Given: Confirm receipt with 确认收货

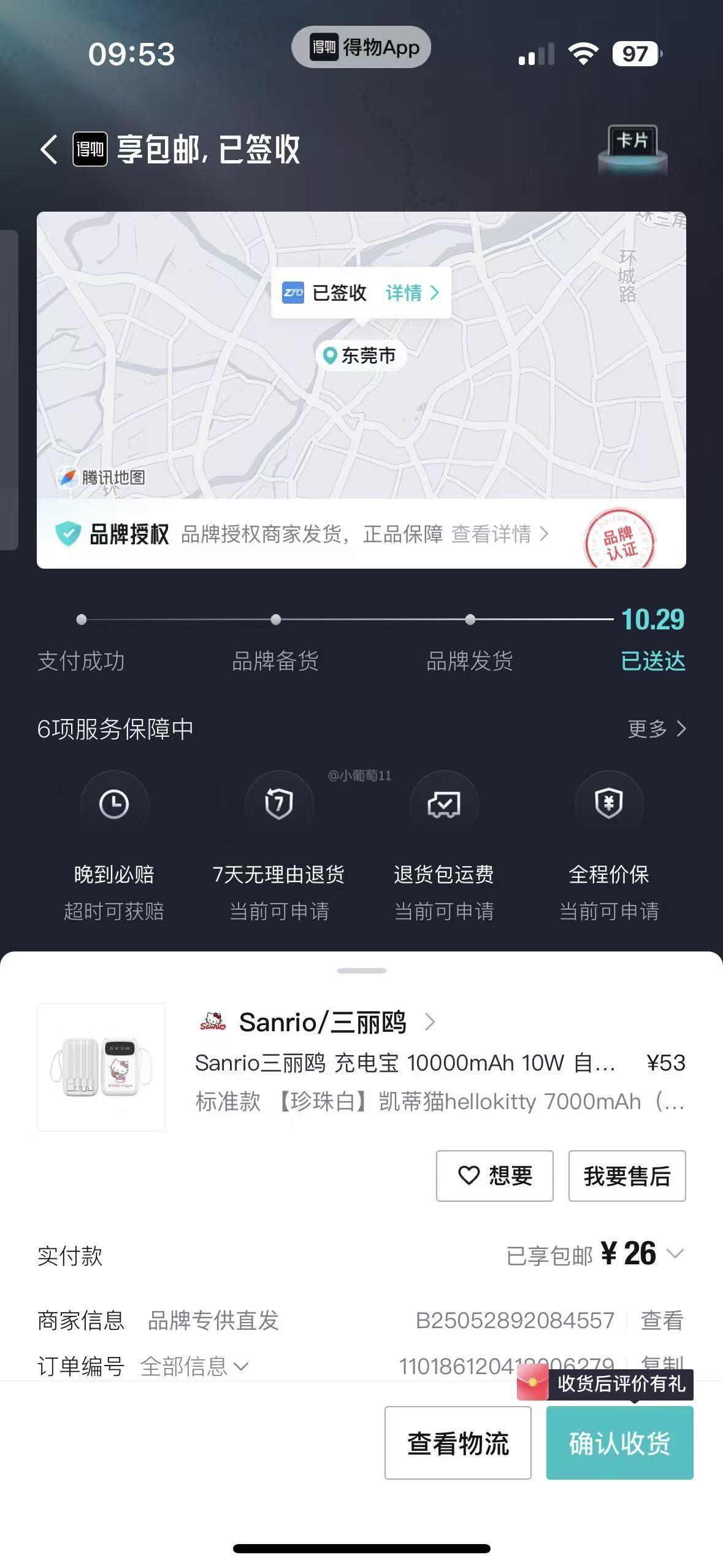Looking at the screenshot, I should pyautogui.click(x=619, y=1443).
